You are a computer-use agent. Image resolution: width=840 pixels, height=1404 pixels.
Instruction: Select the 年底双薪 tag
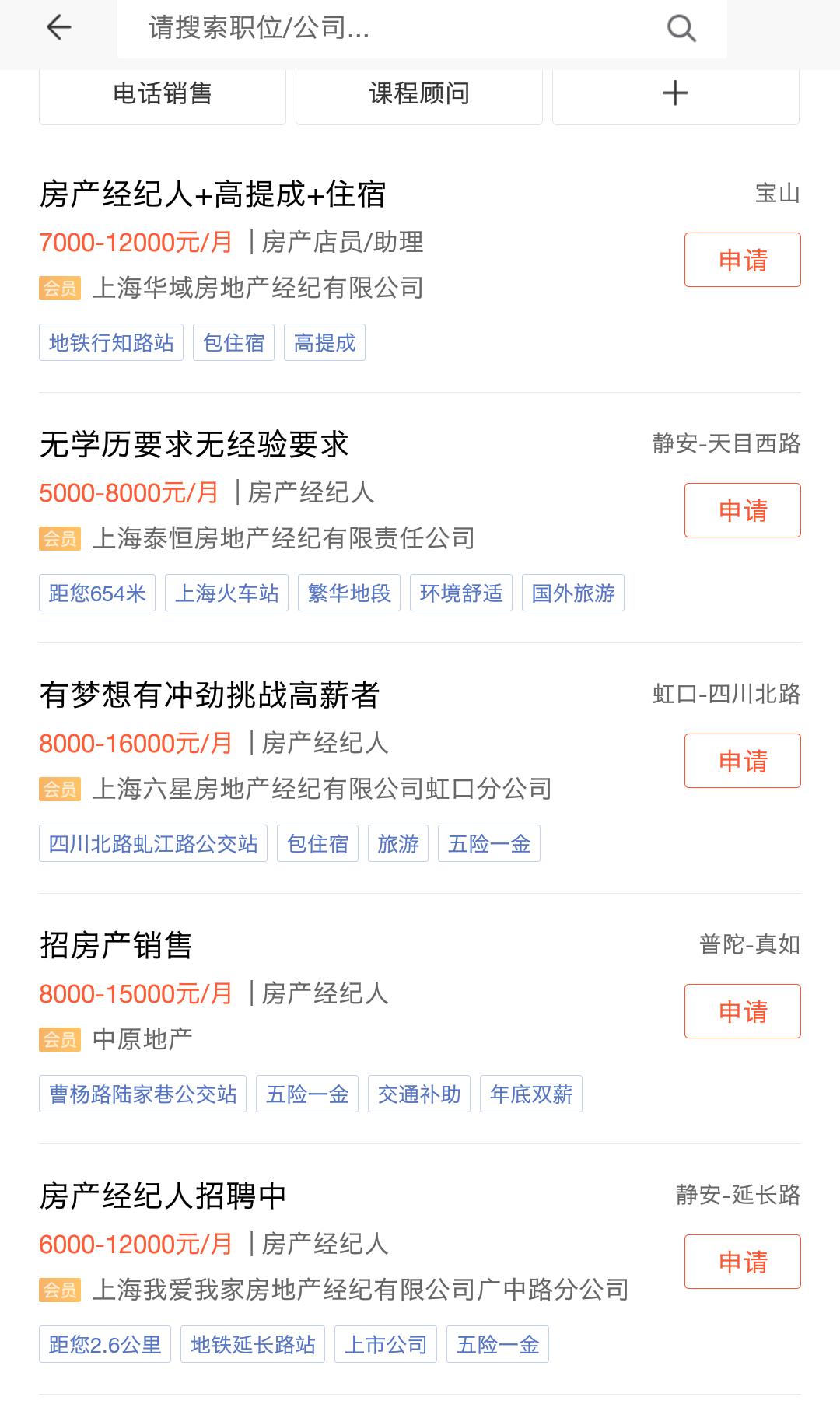click(x=530, y=1094)
